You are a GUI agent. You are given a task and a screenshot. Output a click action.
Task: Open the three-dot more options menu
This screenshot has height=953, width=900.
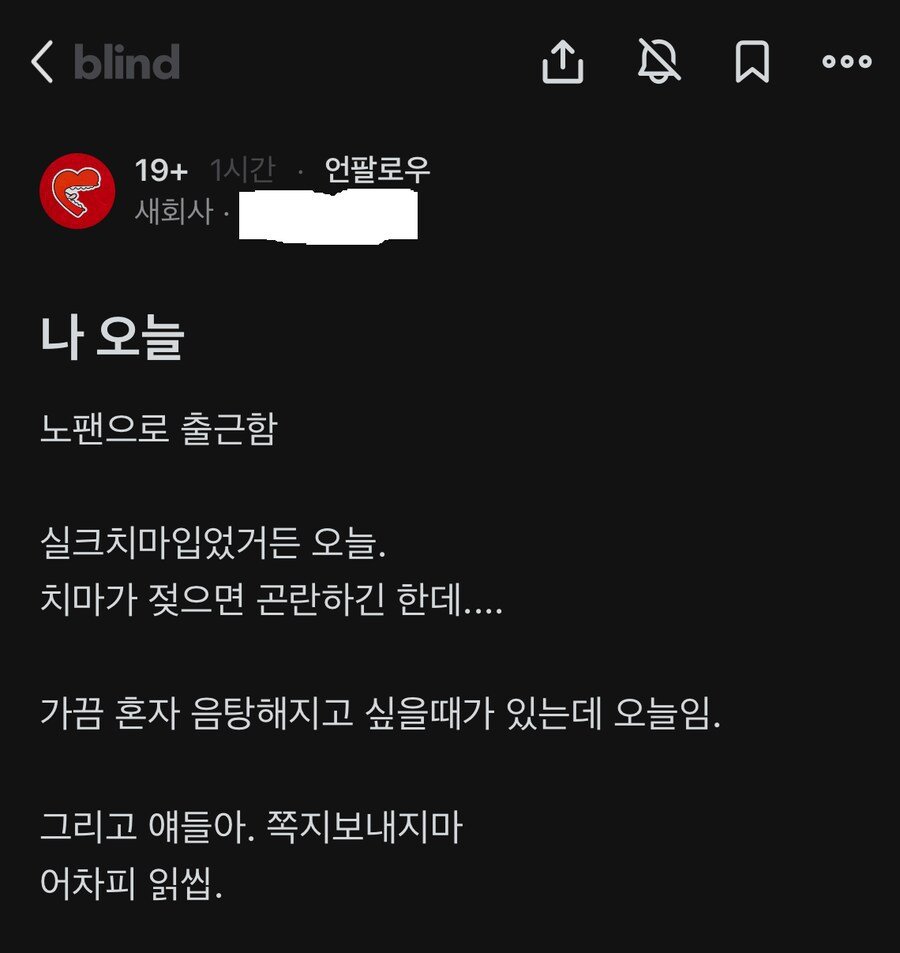click(845, 63)
